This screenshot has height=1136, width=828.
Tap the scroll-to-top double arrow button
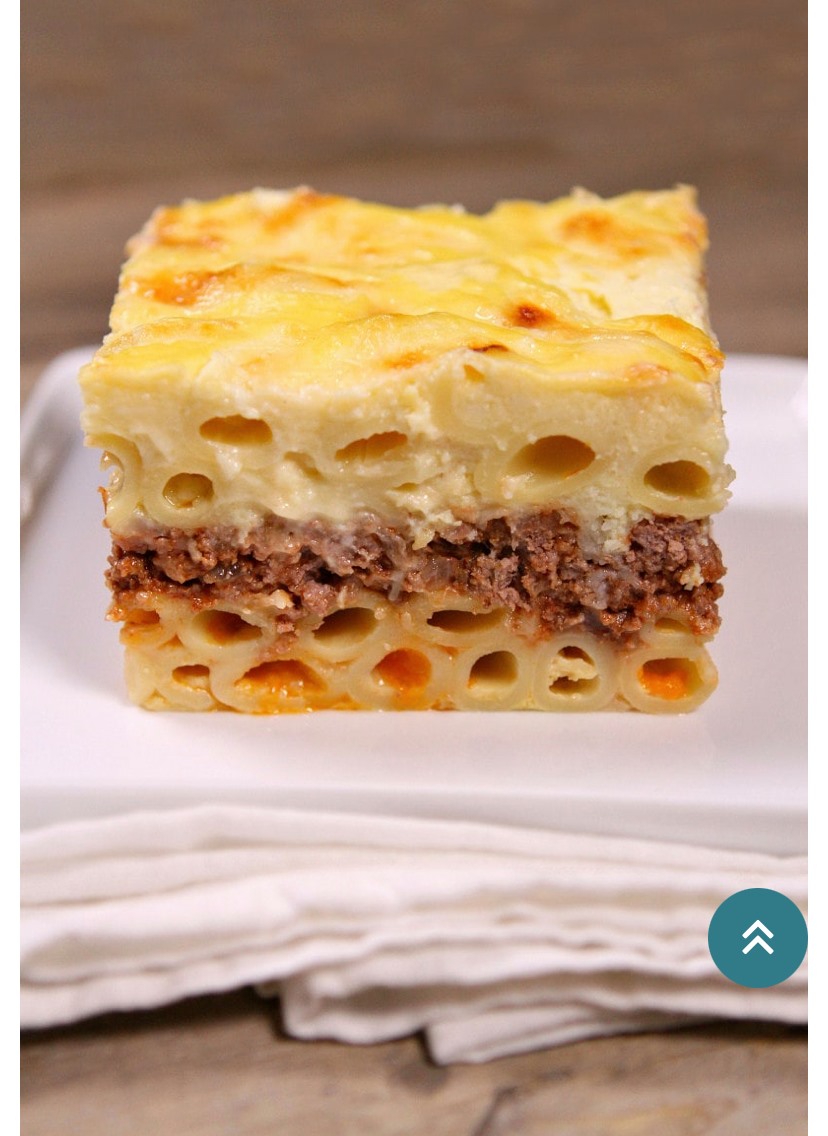(757, 938)
